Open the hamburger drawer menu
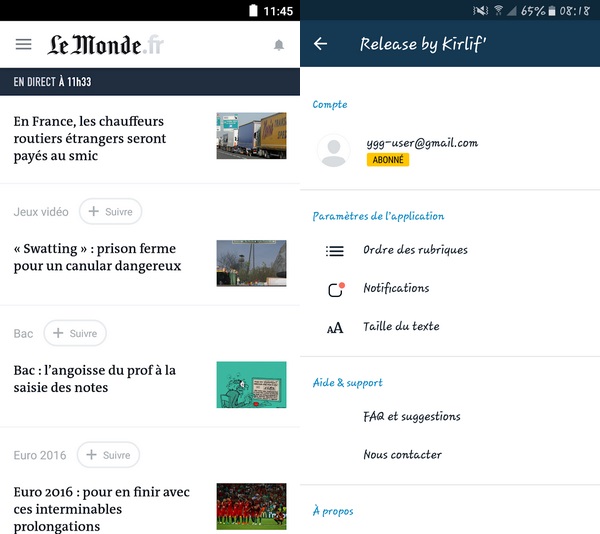This screenshot has width=600, height=534. [x=24, y=45]
